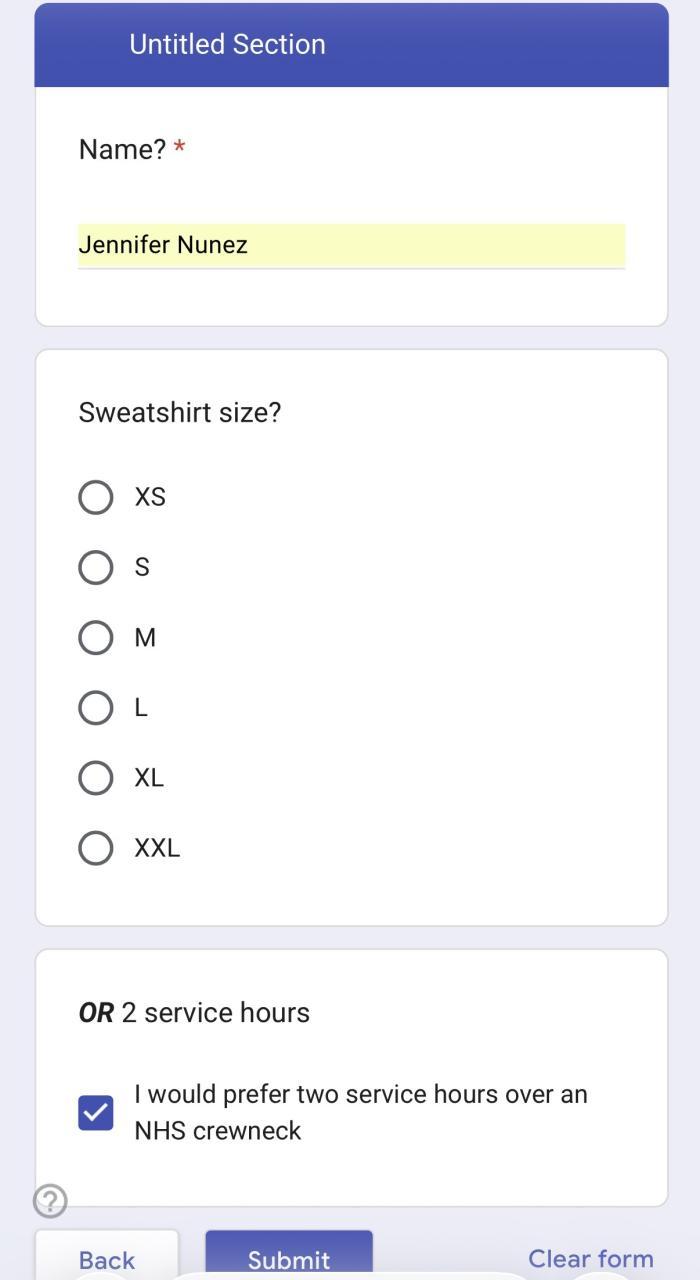The width and height of the screenshot is (700, 1280).
Task: Uncheck the two service hours preference
Action: coord(96,1112)
